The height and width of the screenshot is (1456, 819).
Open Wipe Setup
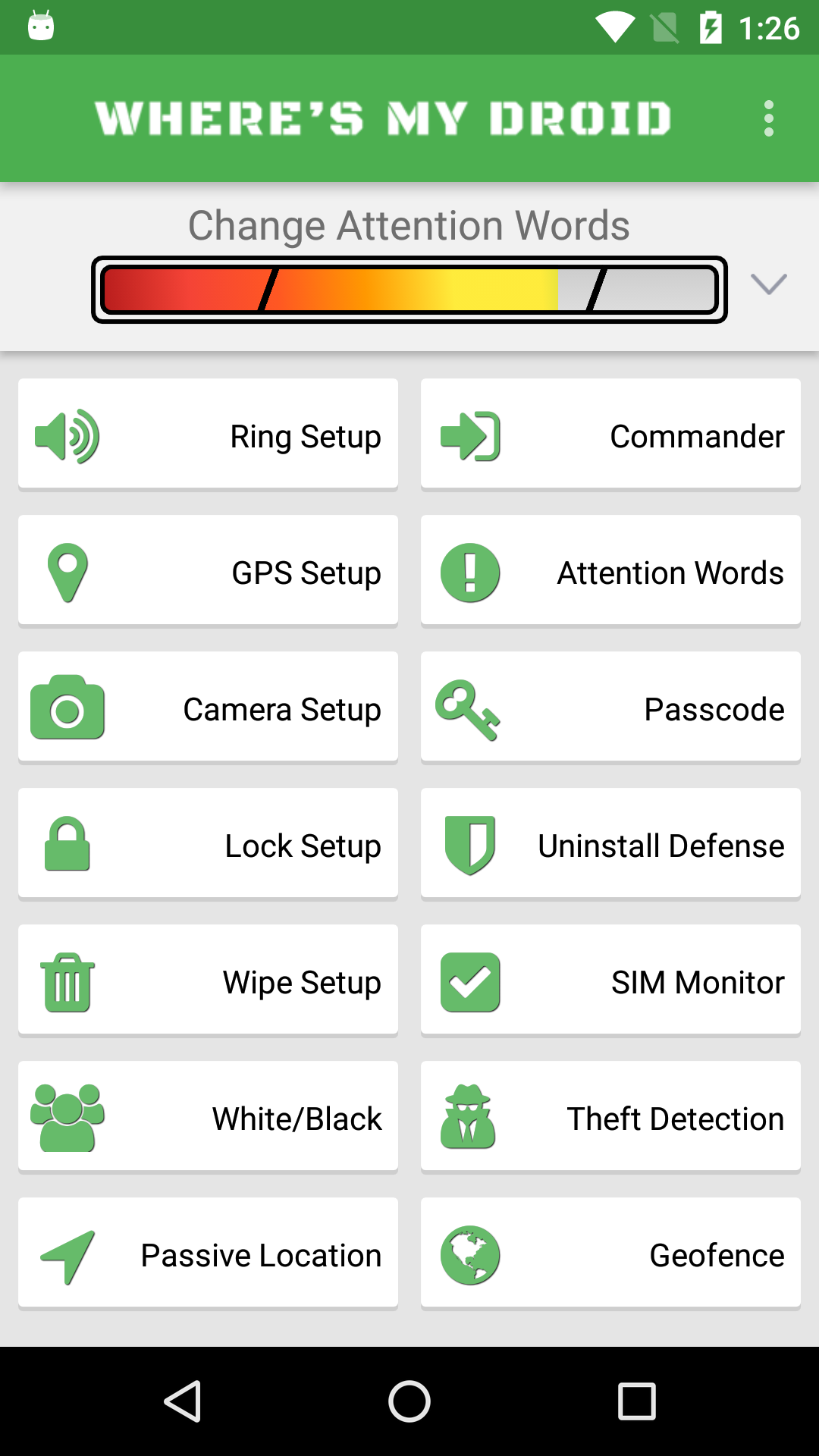click(208, 980)
